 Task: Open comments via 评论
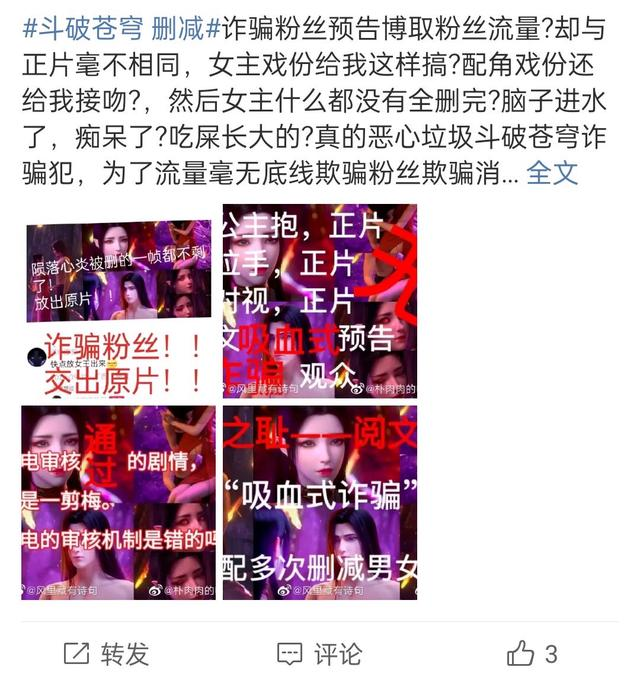[318, 654]
